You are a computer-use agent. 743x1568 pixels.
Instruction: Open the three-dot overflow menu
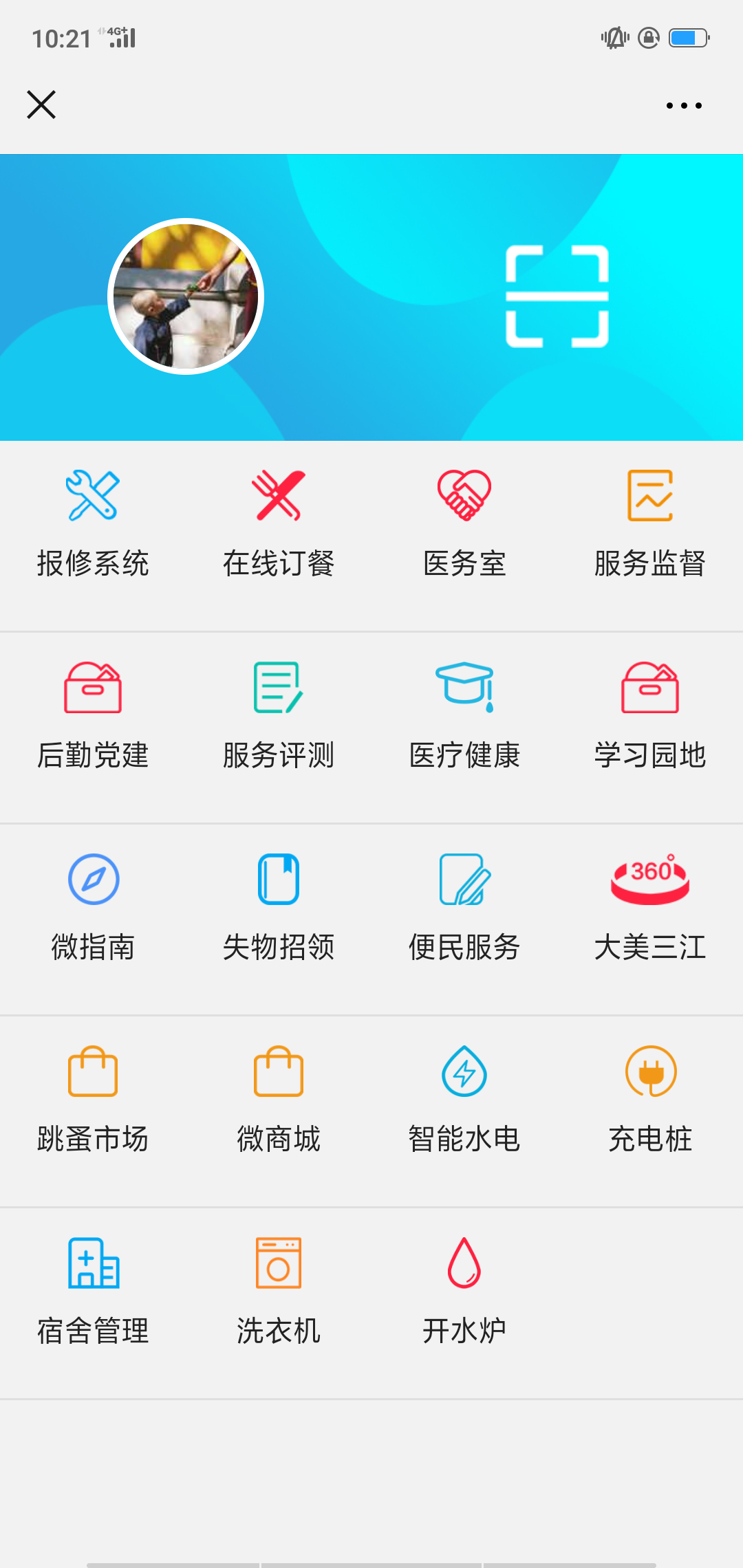coord(684,105)
